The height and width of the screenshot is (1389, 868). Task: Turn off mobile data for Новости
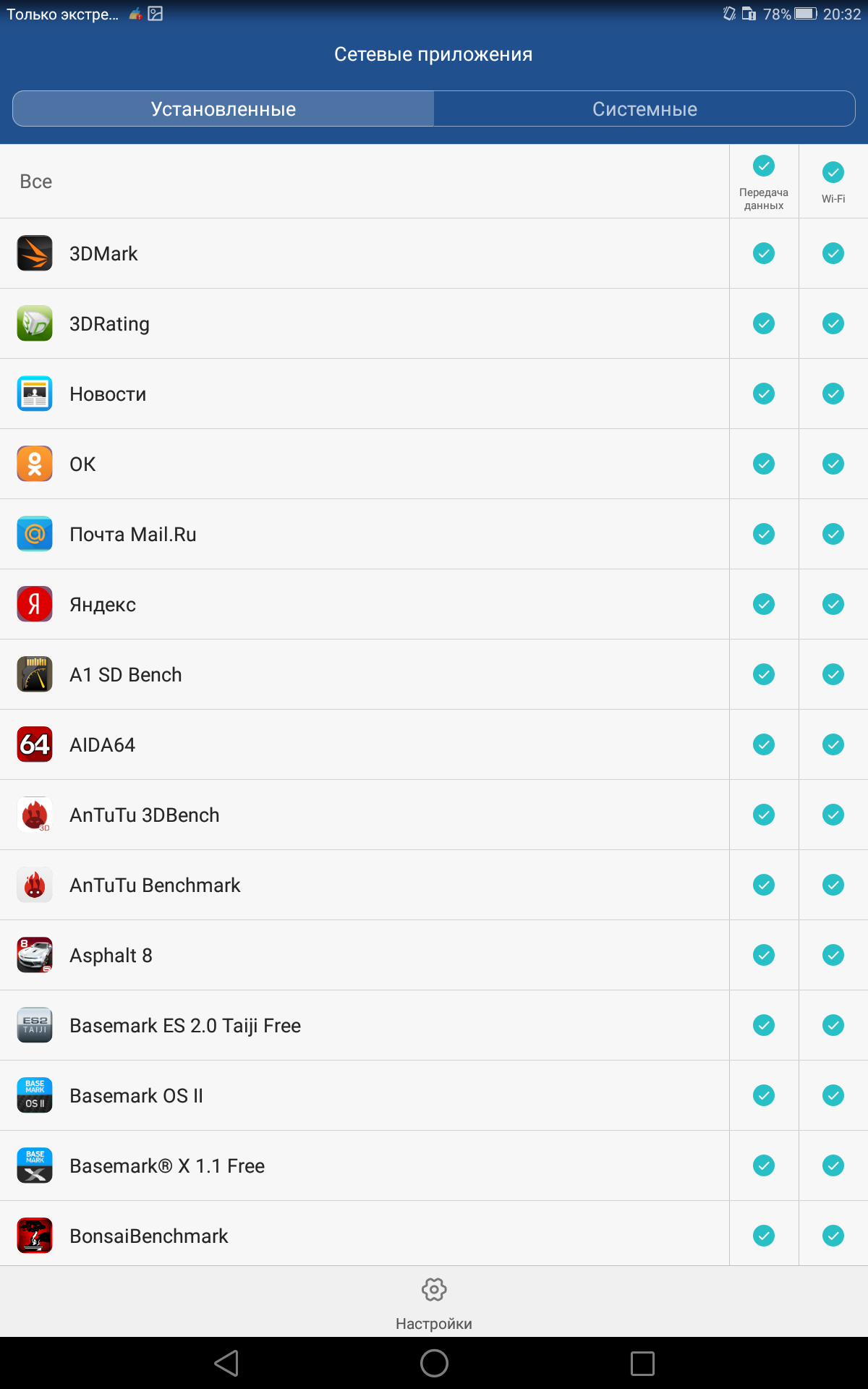pyautogui.click(x=764, y=394)
